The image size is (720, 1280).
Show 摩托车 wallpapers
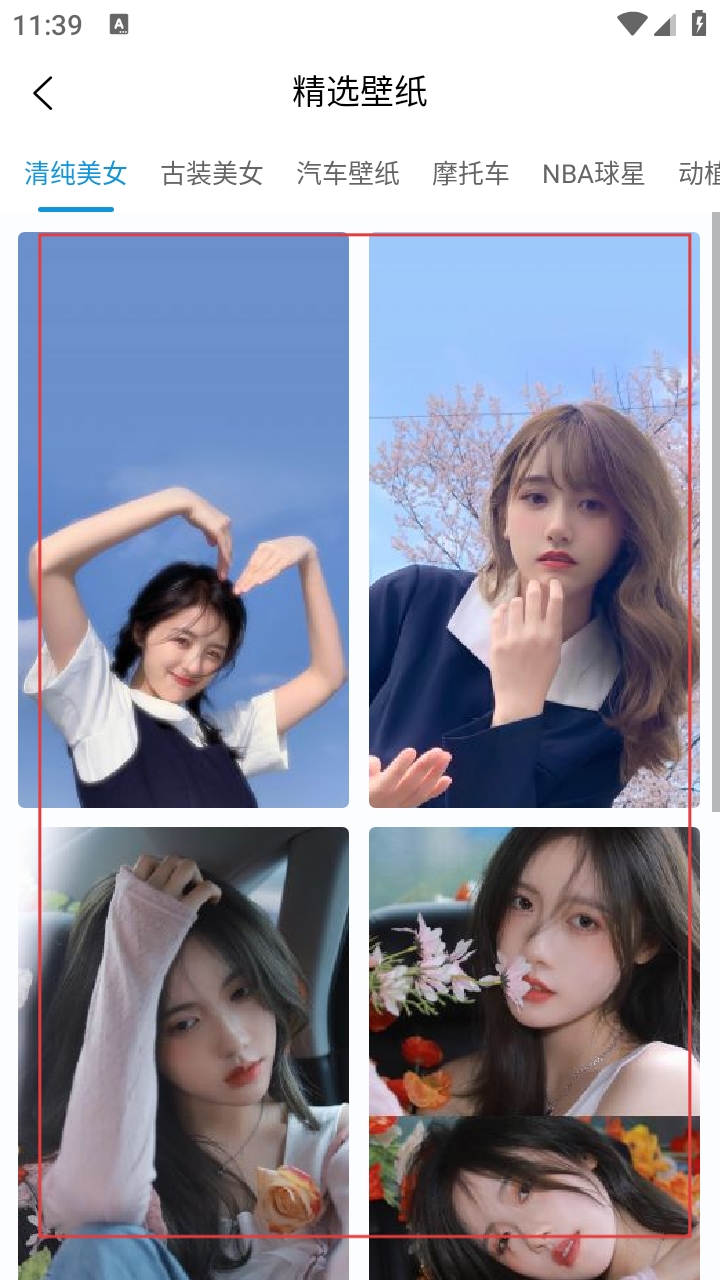pos(471,174)
